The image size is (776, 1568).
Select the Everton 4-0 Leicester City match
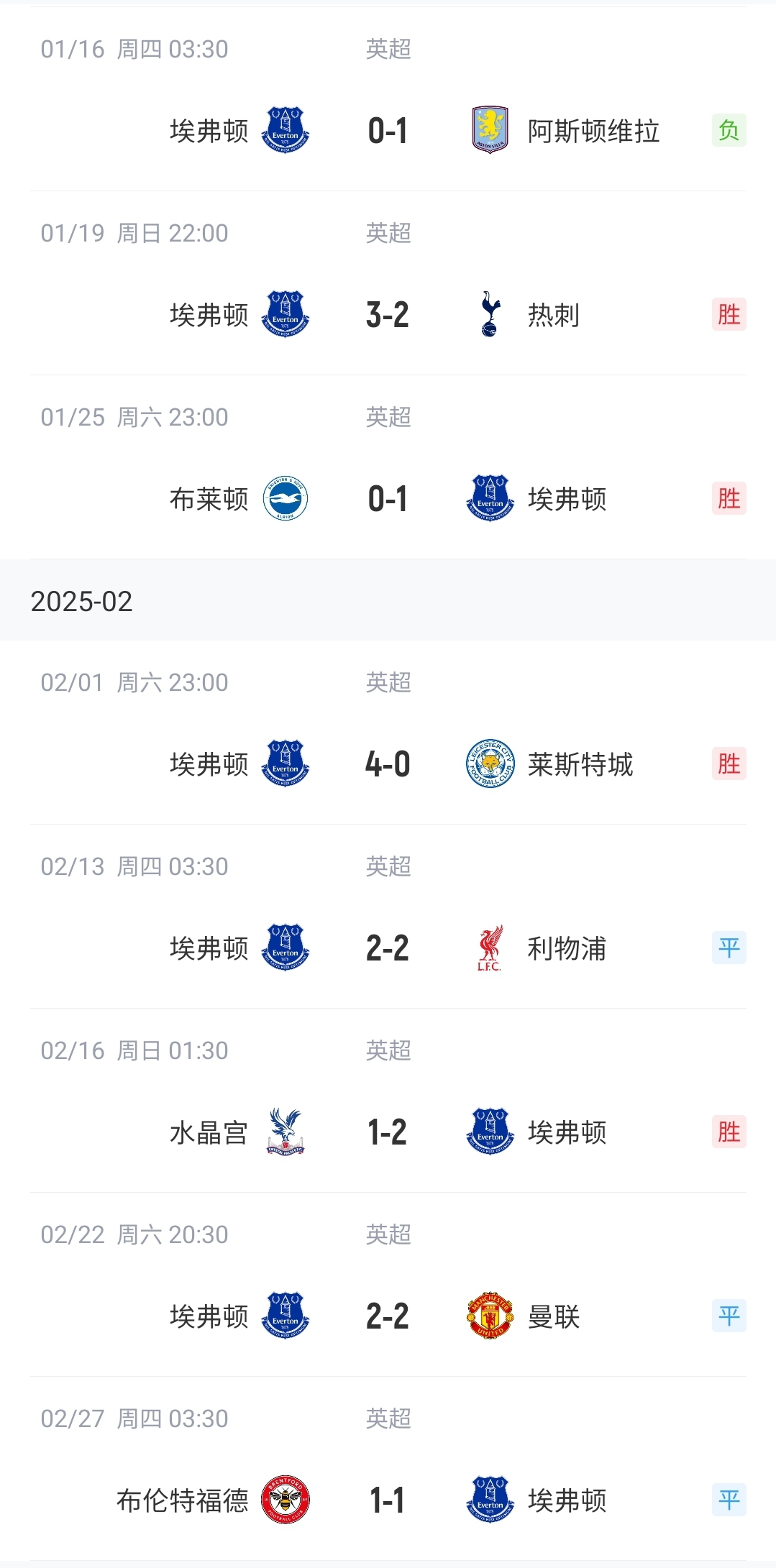coord(388,764)
